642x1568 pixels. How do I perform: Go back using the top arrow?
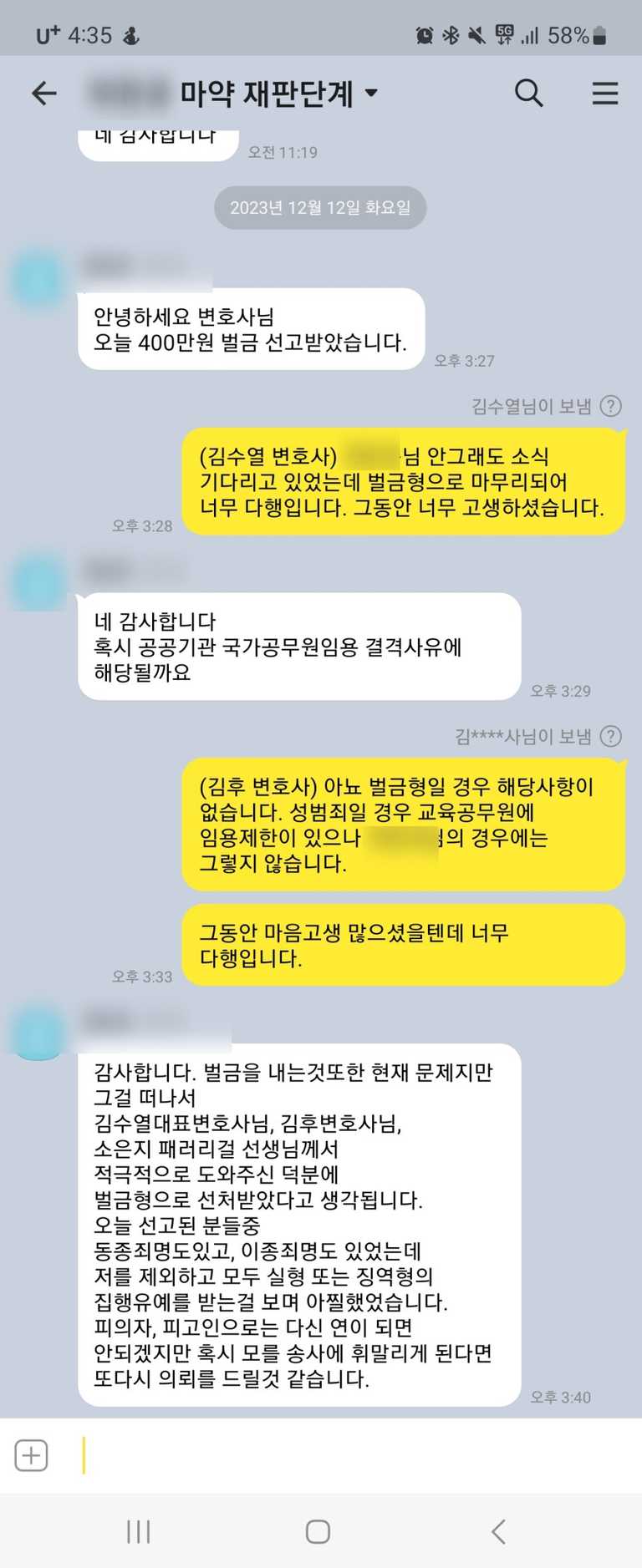click(43, 93)
